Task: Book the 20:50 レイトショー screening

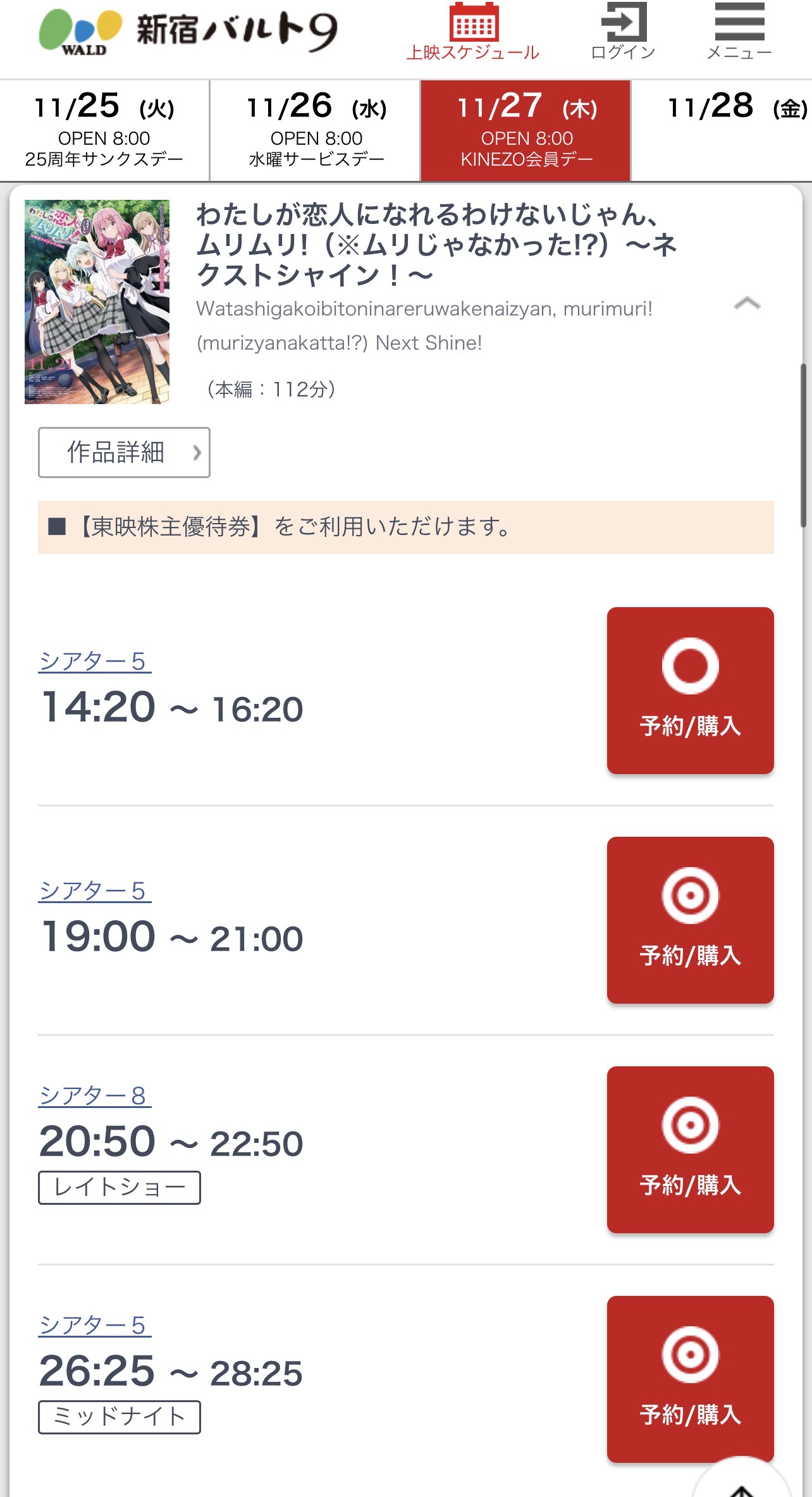Action: (690, 1150)
